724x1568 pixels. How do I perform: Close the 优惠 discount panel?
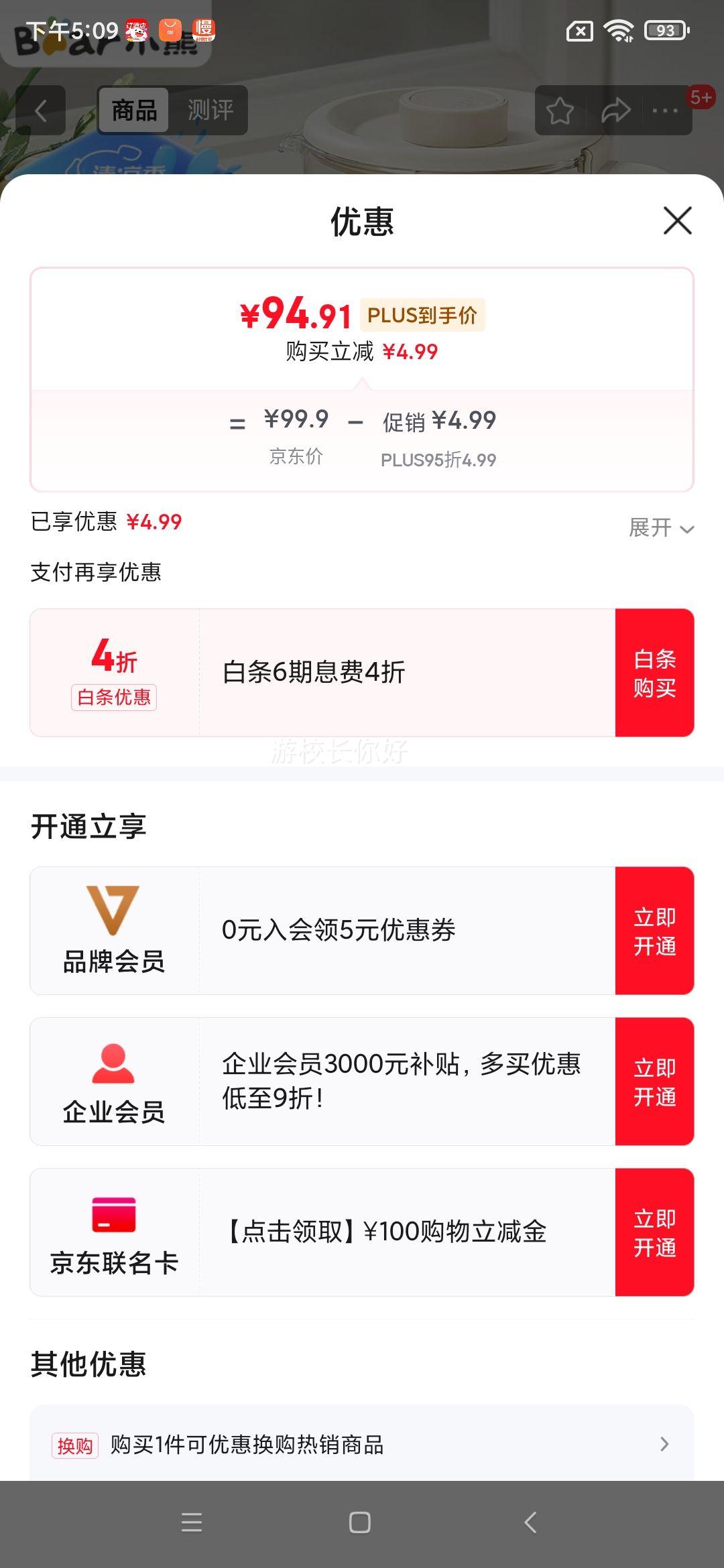tap(677, 220)
